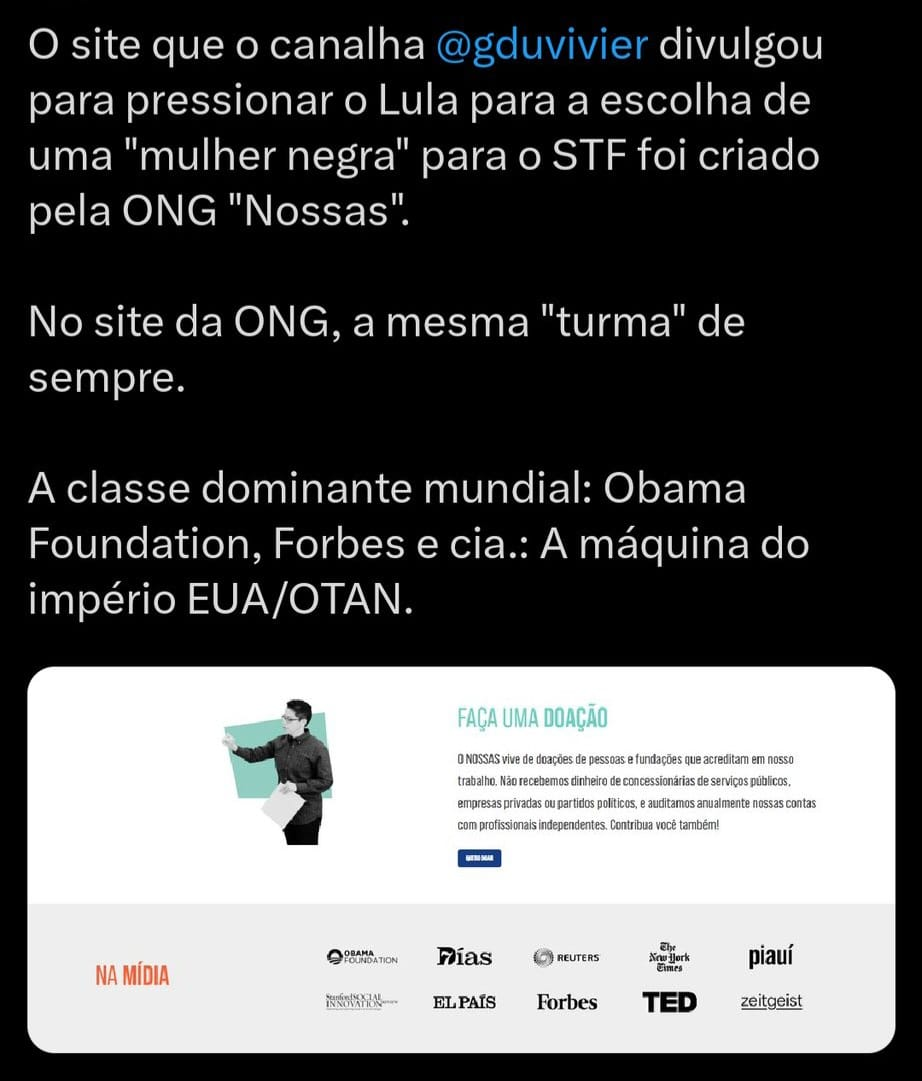
Task: Open the attached NOSSAS website image
Action: 461,858
